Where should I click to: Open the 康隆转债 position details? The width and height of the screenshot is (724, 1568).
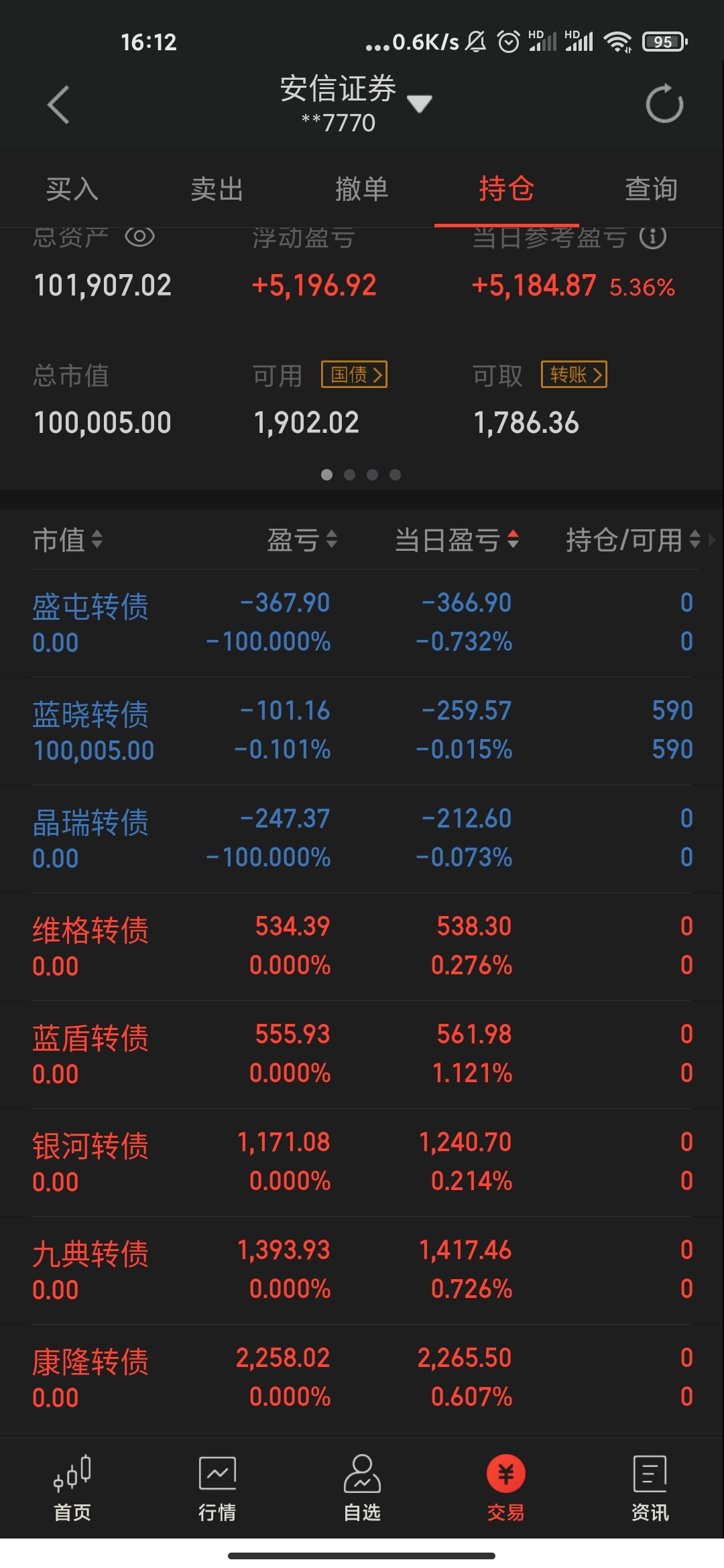point(362,1378)
